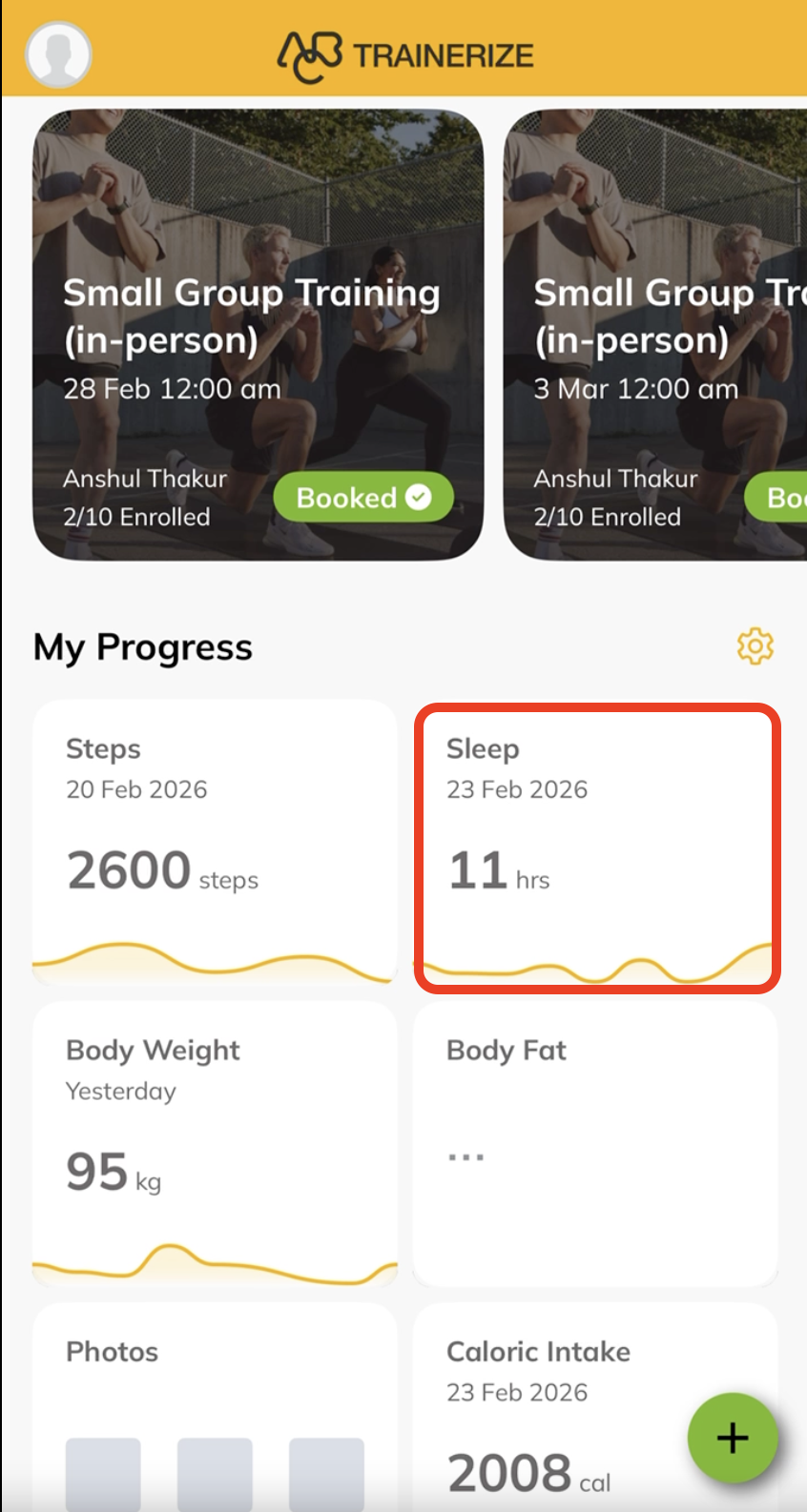Open the Photos progress card
This screenshot has height=1512, width=807.
pyautogui.click(x=215, y=1401)
